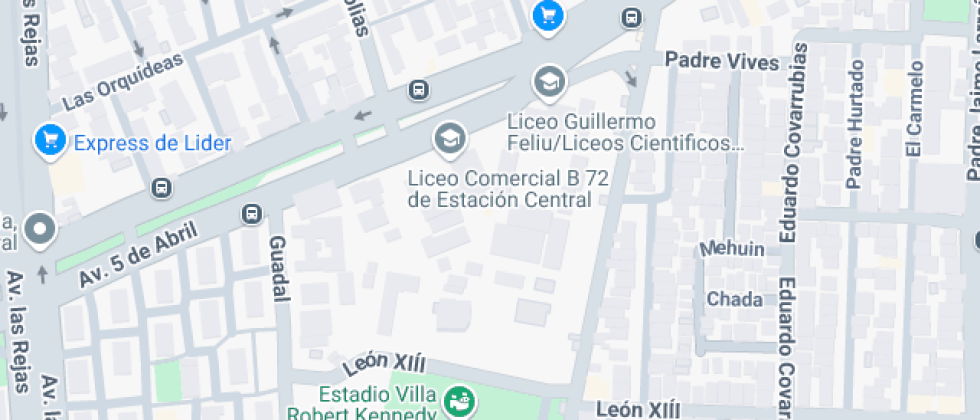This screenshot has width=980, height=420.
Task: Select the Liceo Comercial B 72 school marker
Action: coord(449,138)
